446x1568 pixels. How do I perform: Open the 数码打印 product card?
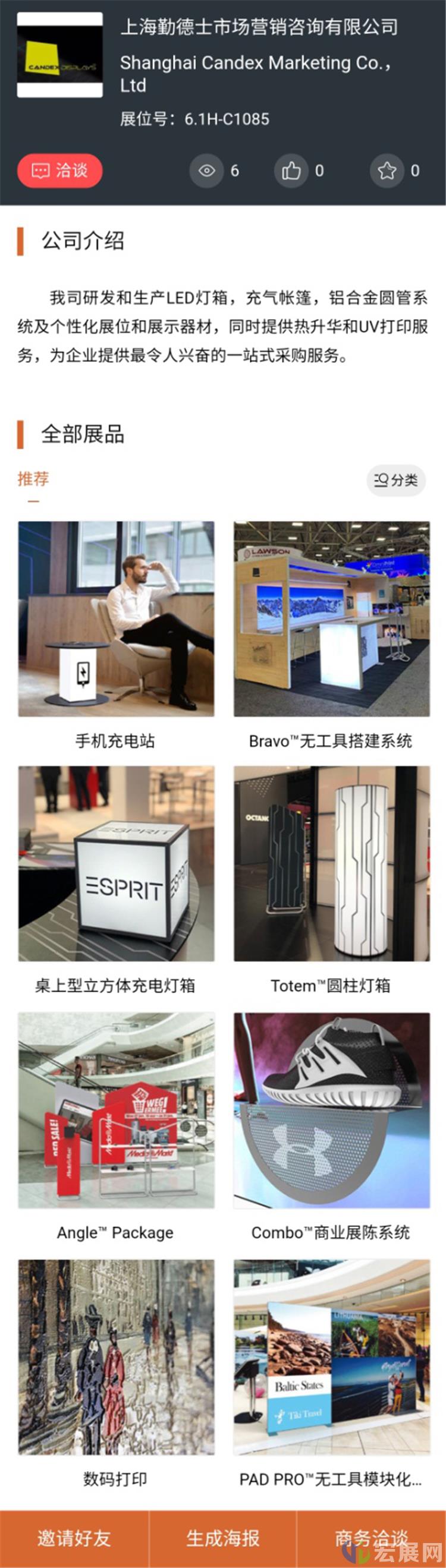(116, 1358)
